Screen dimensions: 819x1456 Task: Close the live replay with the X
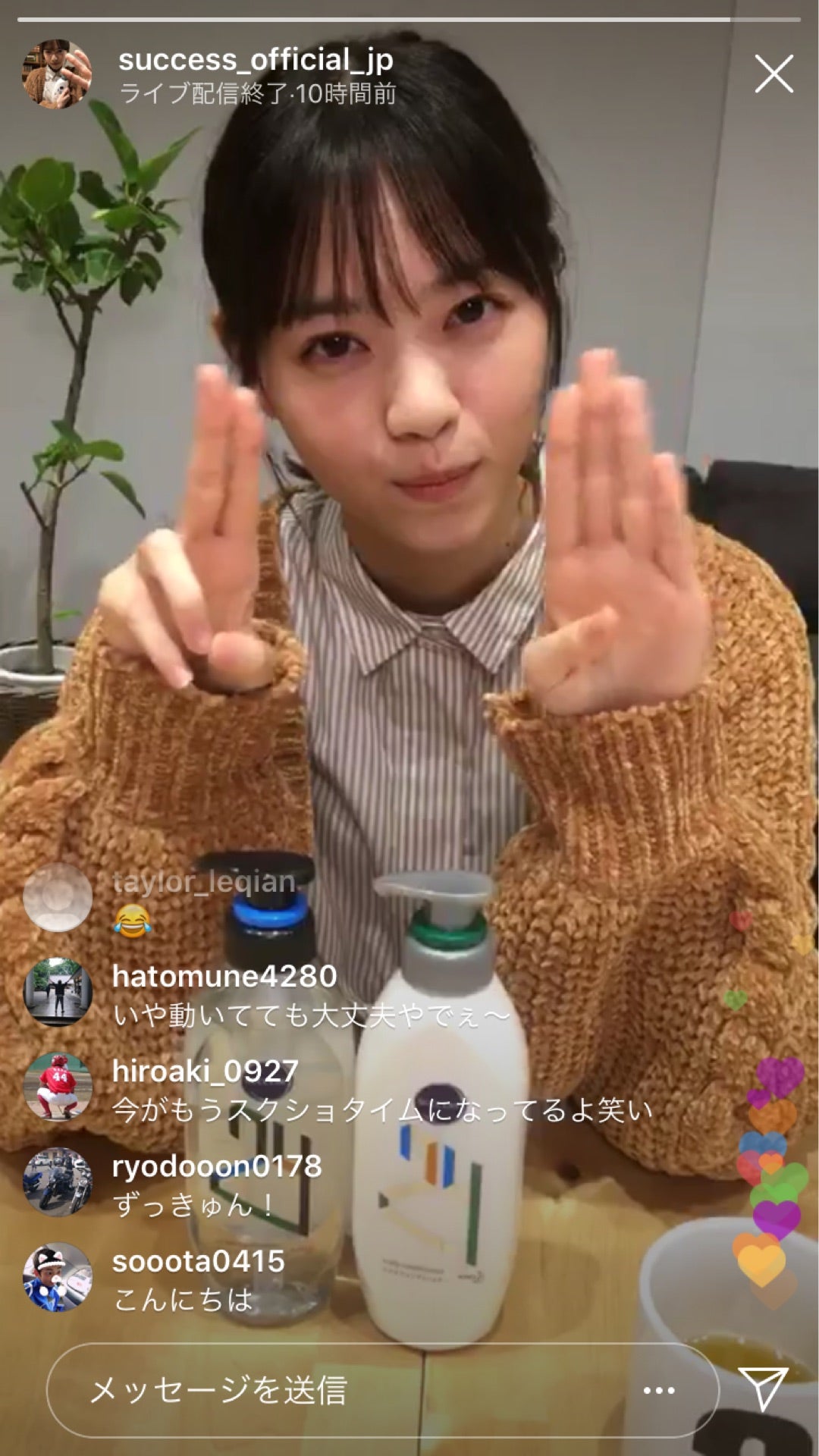(x=773, y=74)
